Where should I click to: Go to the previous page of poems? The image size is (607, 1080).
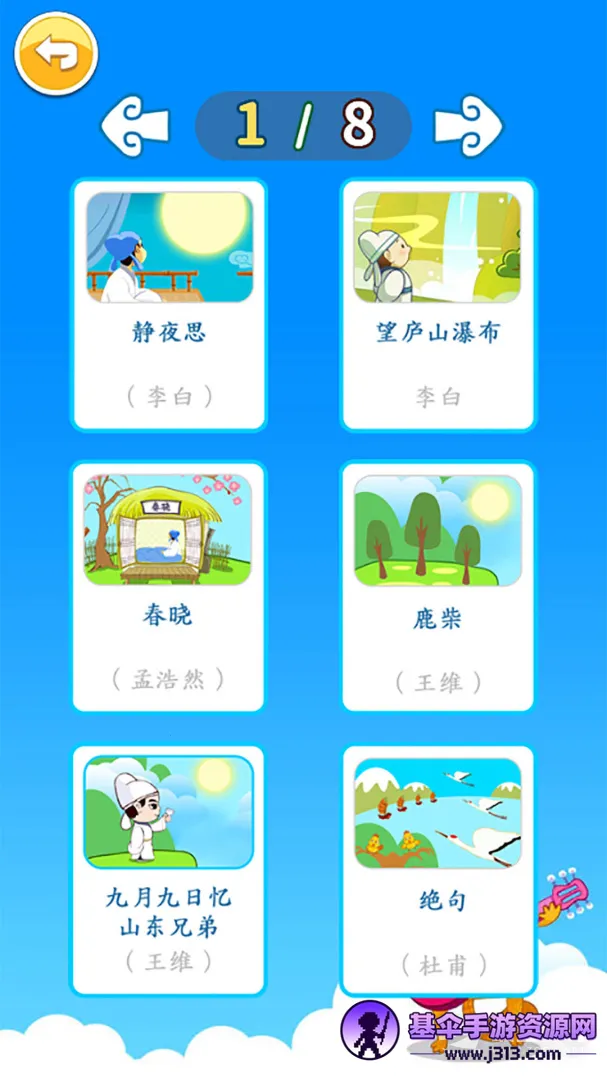pyautogui.click(x=135, y=127)
